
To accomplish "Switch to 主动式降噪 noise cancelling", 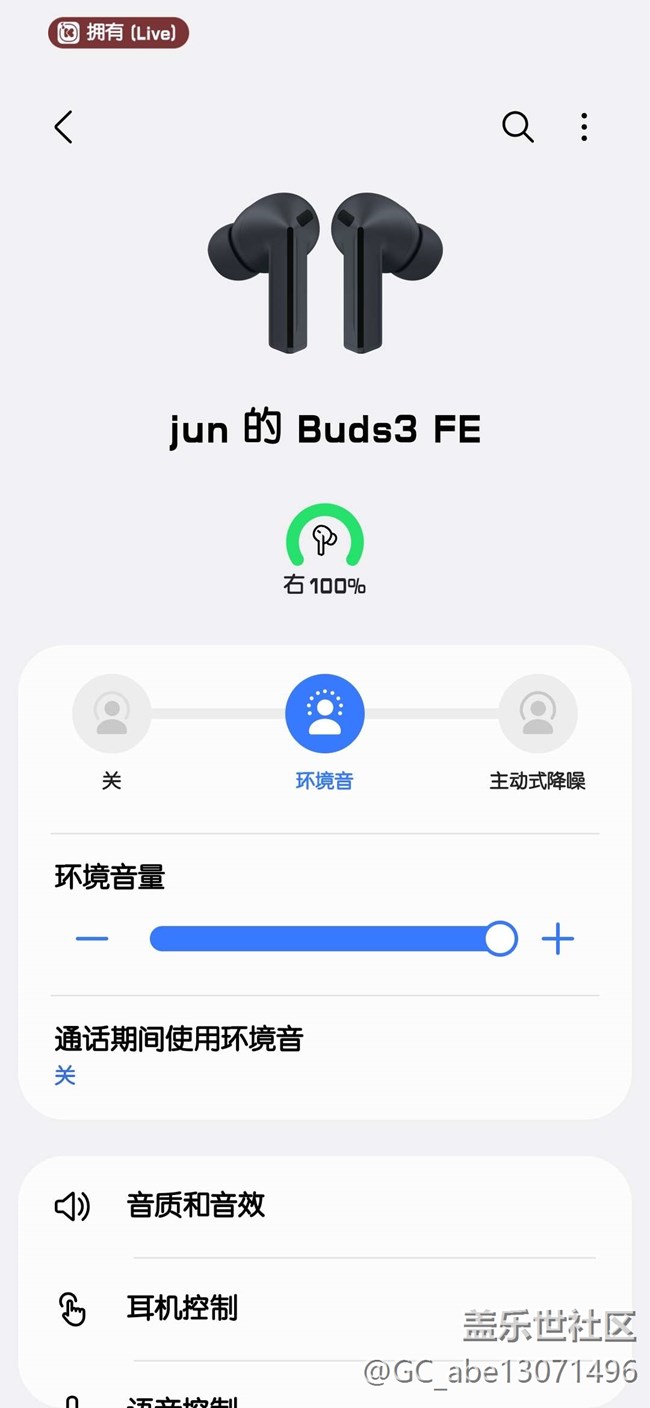I will click(537, 714).
